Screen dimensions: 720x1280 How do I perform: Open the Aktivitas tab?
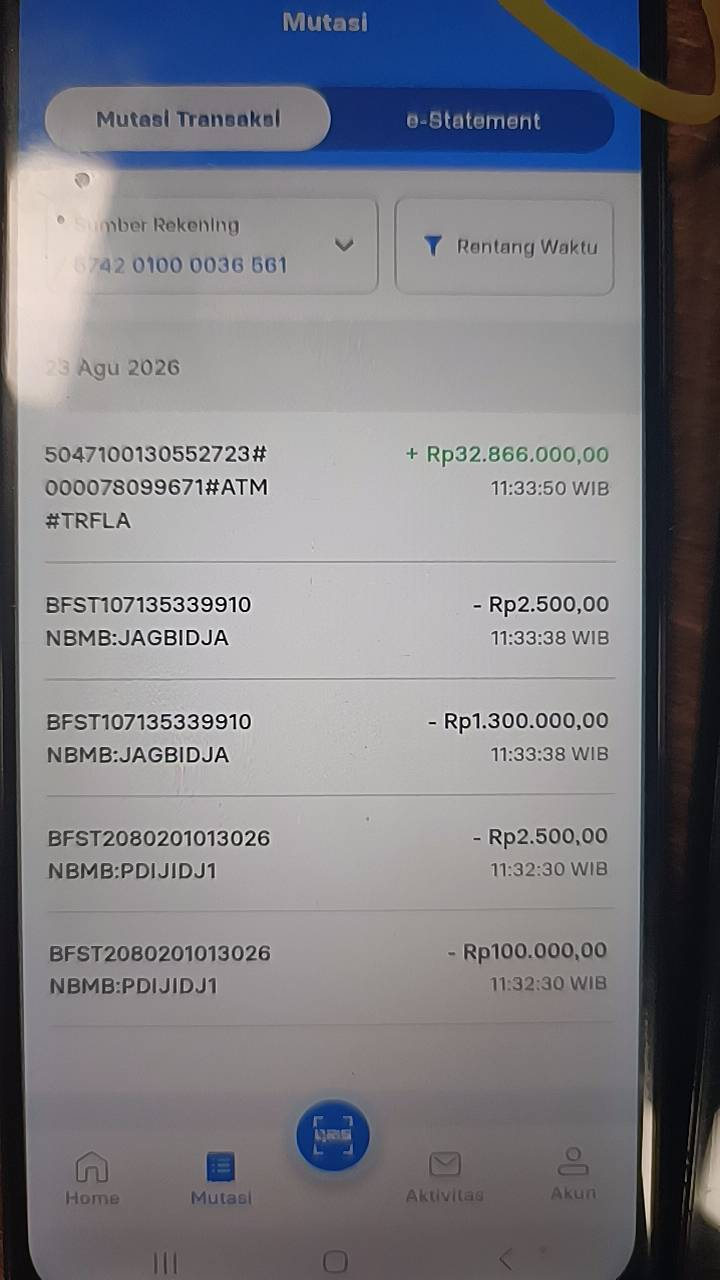(x=445, y=1177)
